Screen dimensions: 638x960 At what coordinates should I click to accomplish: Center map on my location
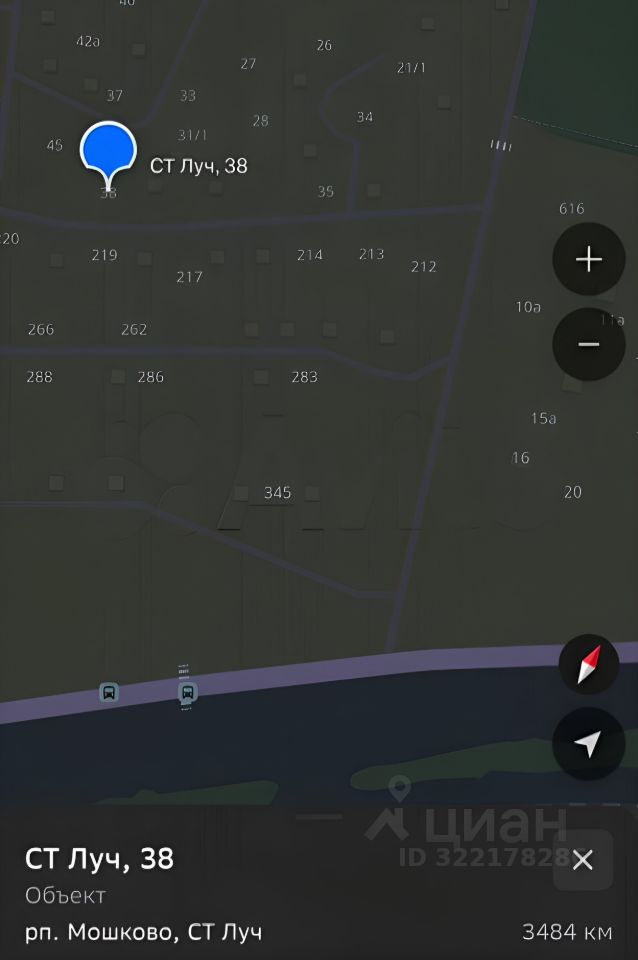click(588, 744)
